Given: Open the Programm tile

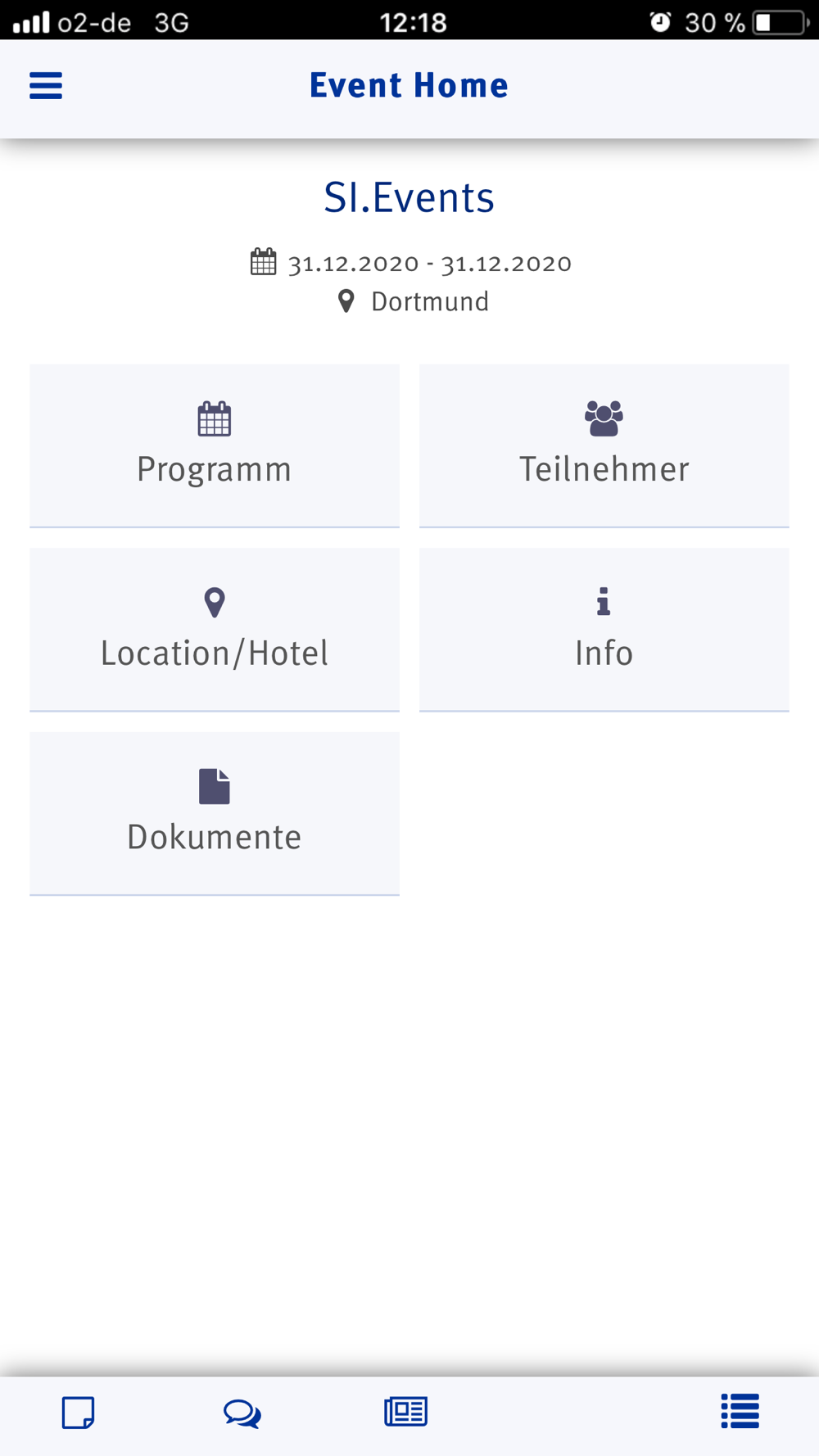Looking at the screenshot, I should coord(215,445).
